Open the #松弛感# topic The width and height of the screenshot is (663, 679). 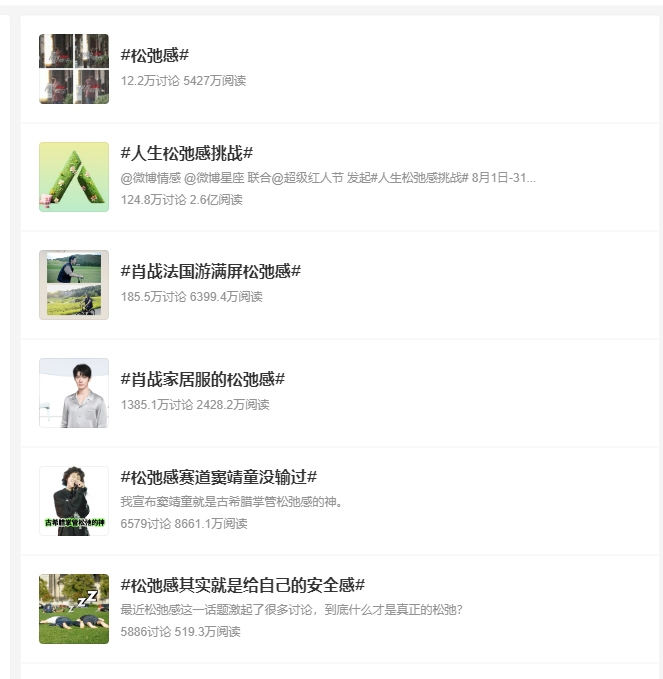coord(155,56)
